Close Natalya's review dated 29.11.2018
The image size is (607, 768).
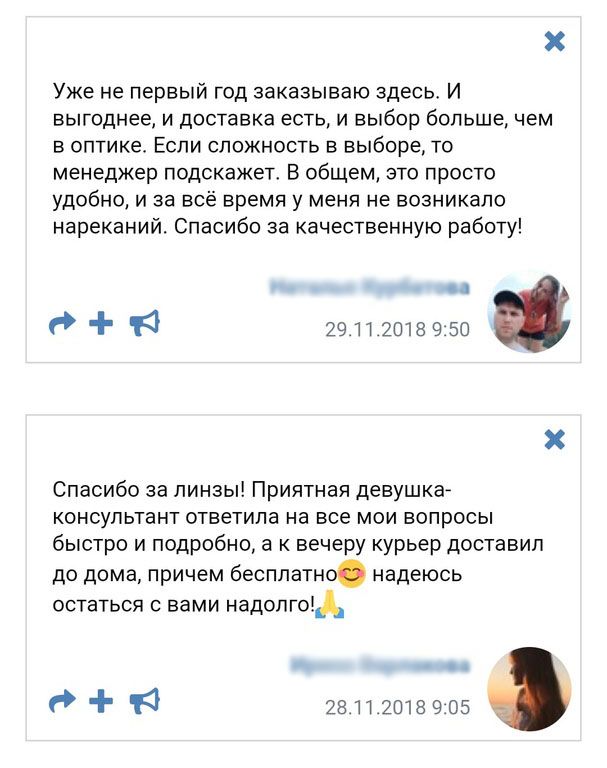pyautogui.click(x=554, y=41)
